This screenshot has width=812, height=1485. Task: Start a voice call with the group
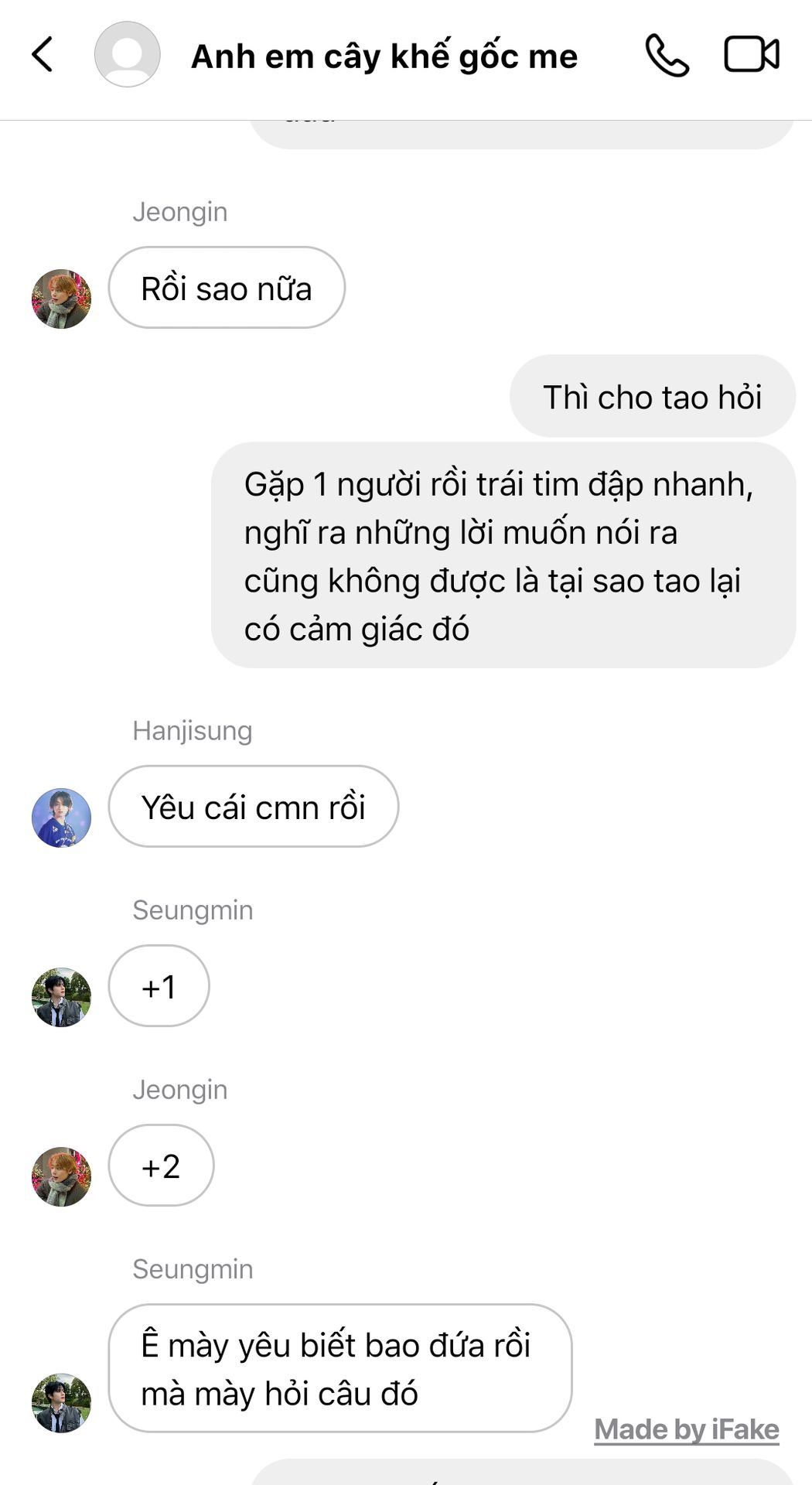click(667, 55)
